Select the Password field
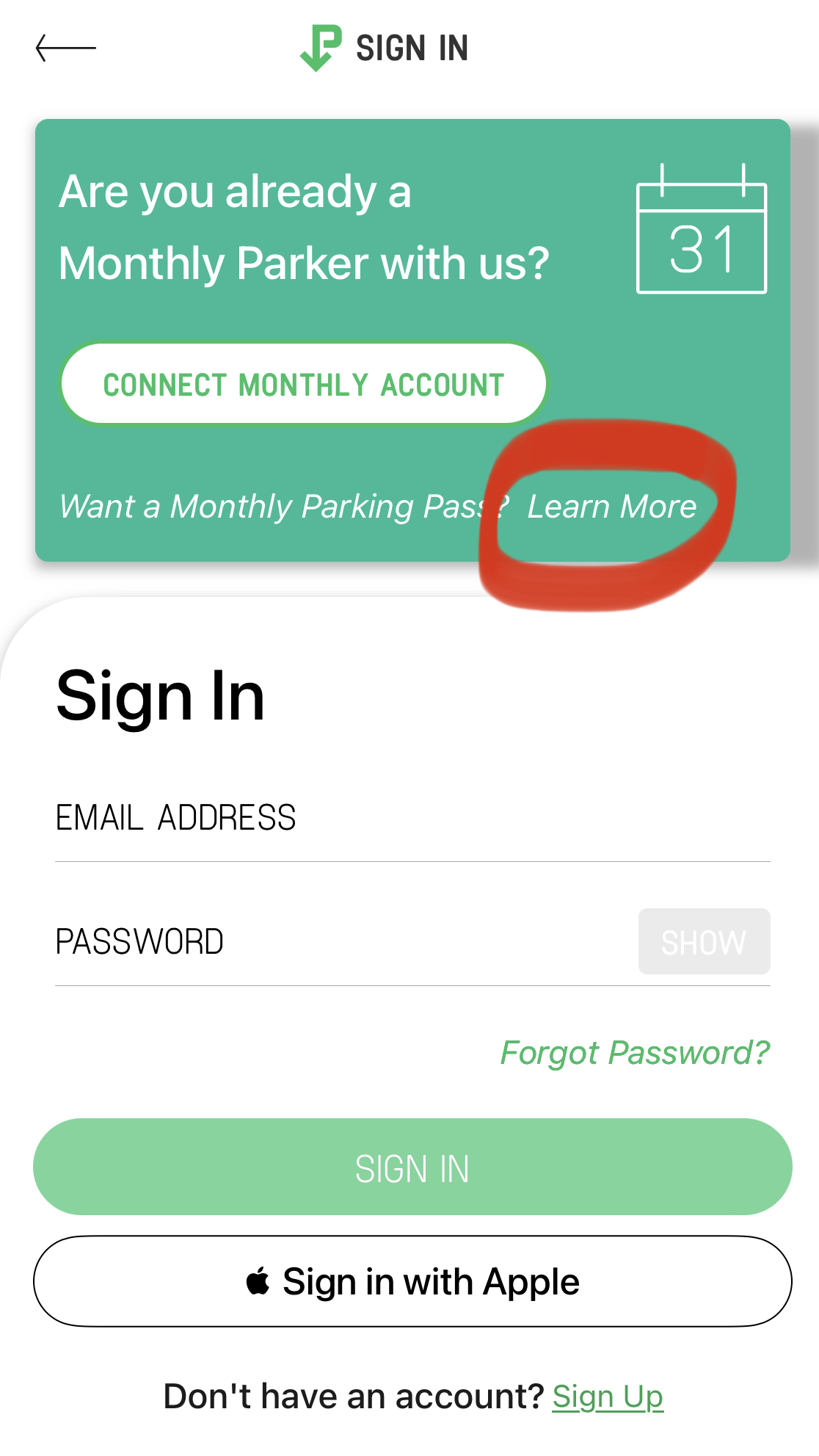 tap(338, 942)
